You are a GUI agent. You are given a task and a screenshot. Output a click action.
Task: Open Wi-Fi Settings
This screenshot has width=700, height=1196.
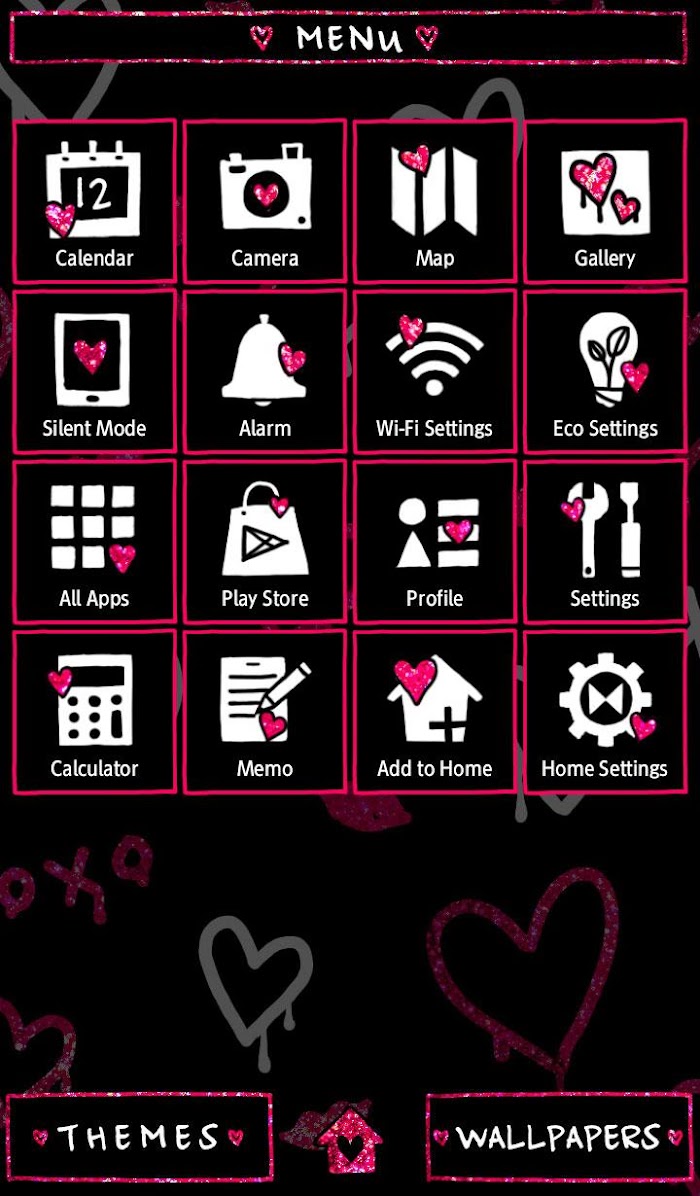click(x=435, y=371)
